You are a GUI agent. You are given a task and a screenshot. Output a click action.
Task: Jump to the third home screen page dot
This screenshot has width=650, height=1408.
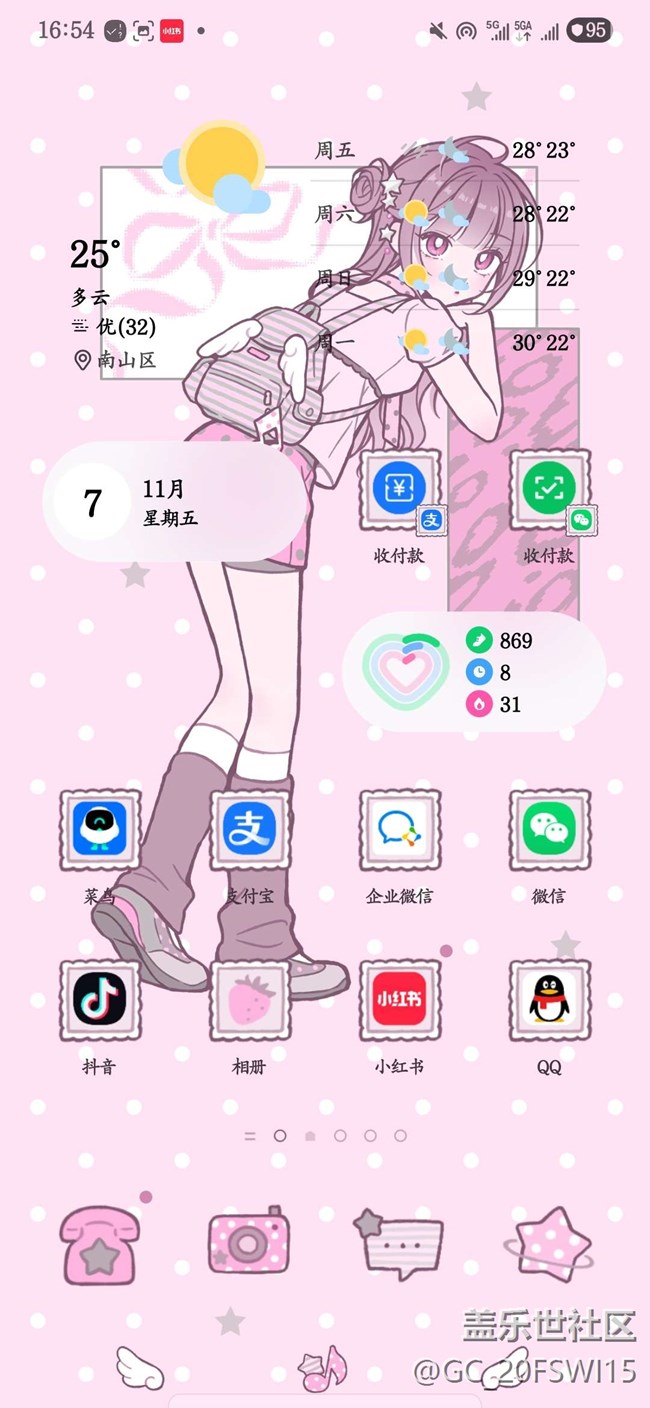coord(340,1136)
